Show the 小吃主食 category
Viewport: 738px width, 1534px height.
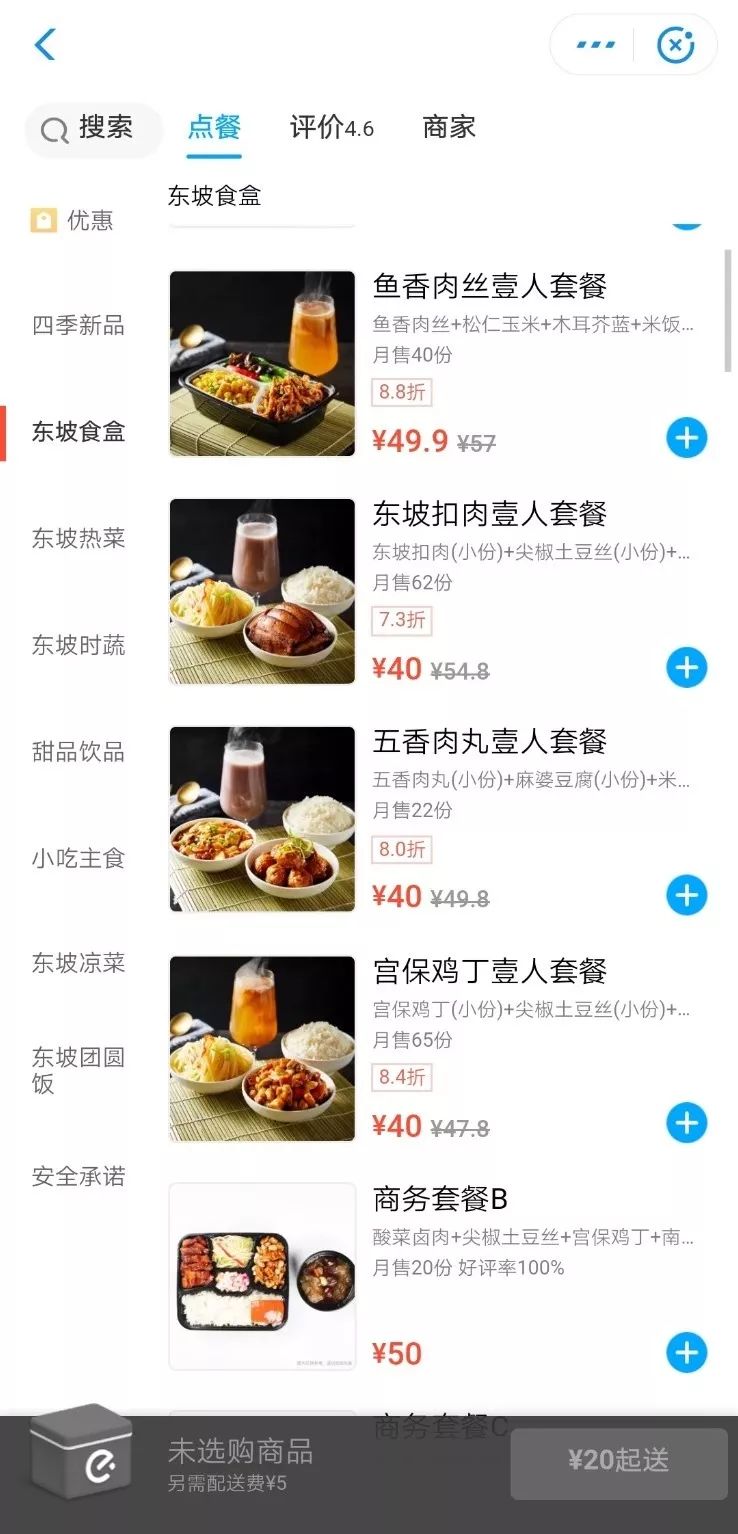tap(78, 859)
